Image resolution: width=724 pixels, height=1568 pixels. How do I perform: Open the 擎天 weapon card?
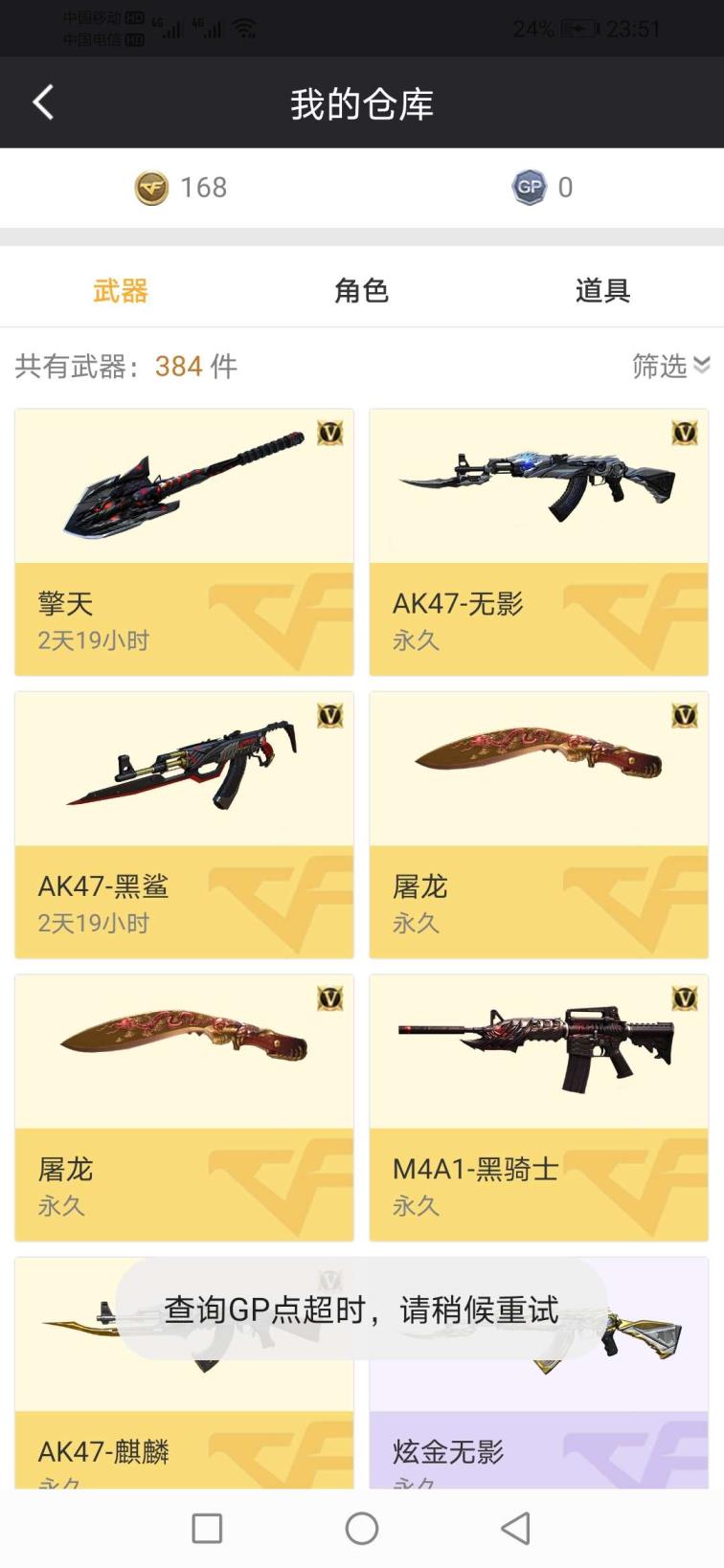pos(184,542)
